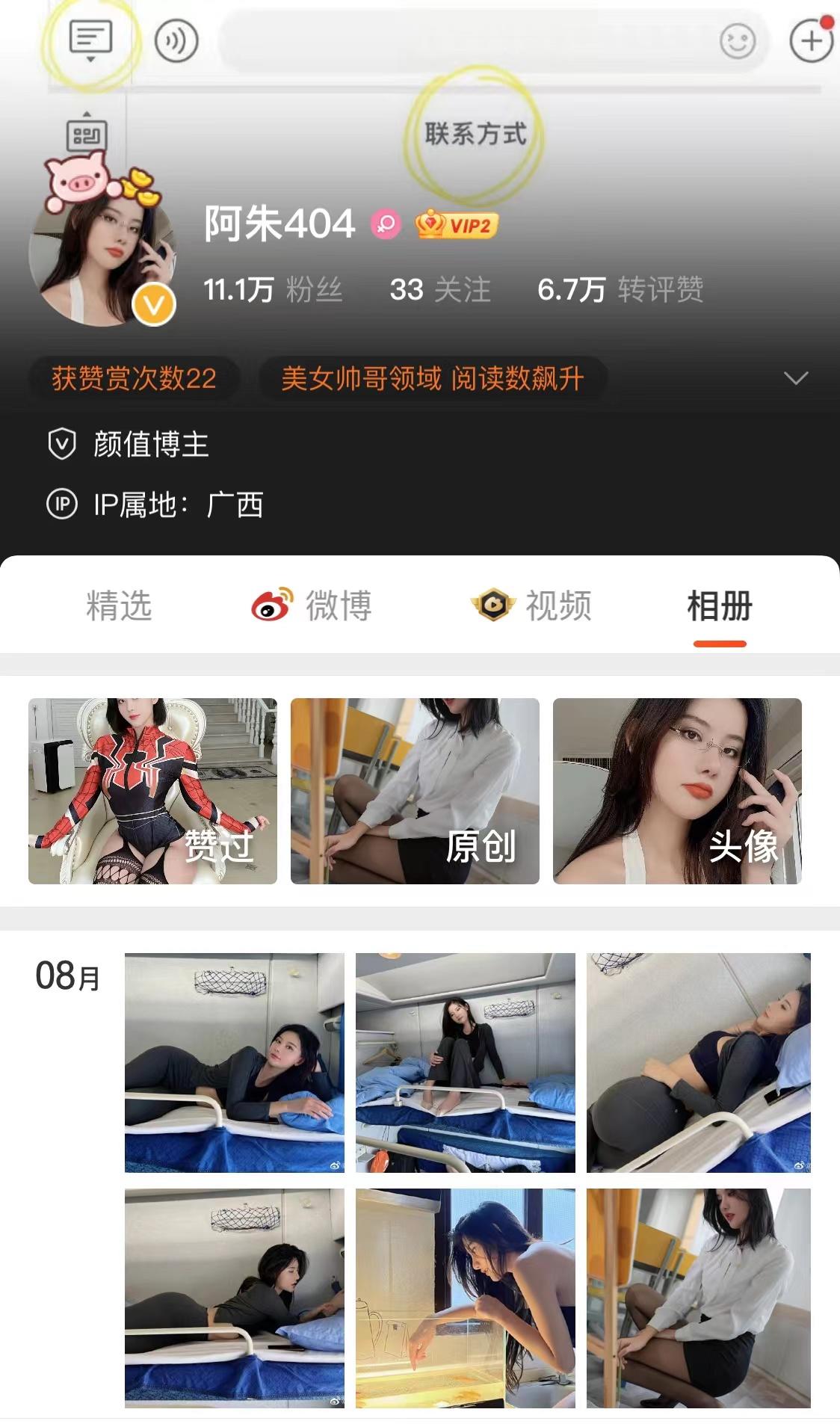The image size is (840, 1424).
Task: Tap the 获赞赏次数22 chip
Action: click(x=135, y=378)
